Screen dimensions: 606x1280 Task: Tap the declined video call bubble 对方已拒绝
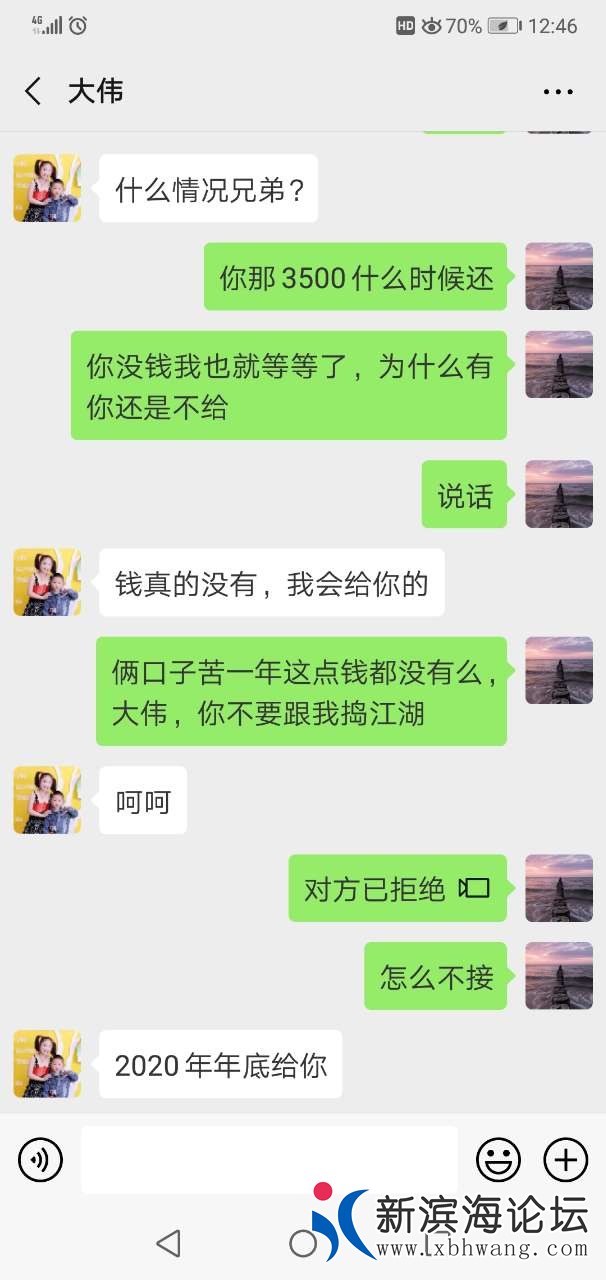[397, 888]
